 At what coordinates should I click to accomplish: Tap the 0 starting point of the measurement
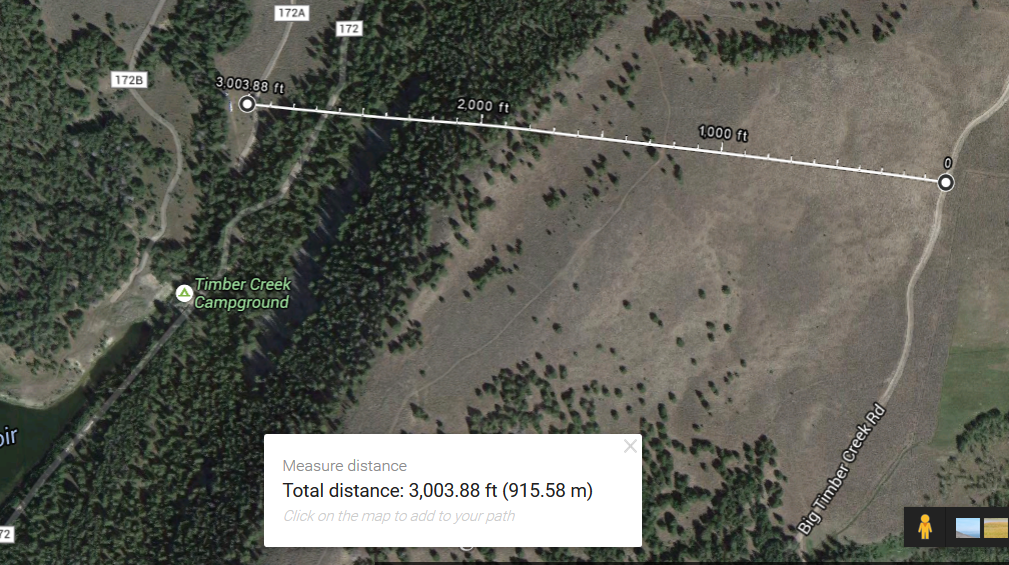click(946, 182)
